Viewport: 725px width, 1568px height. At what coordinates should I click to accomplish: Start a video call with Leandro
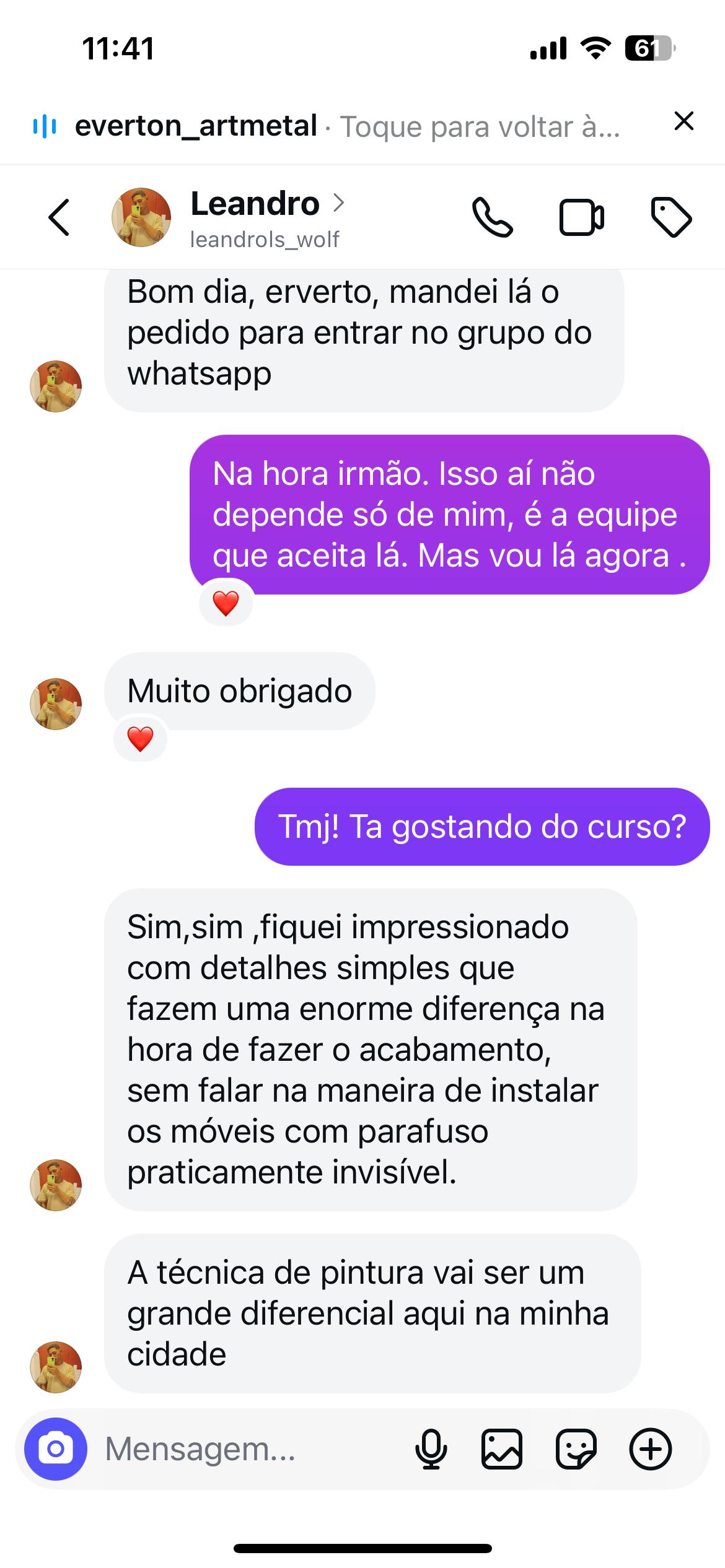(581, 217)
